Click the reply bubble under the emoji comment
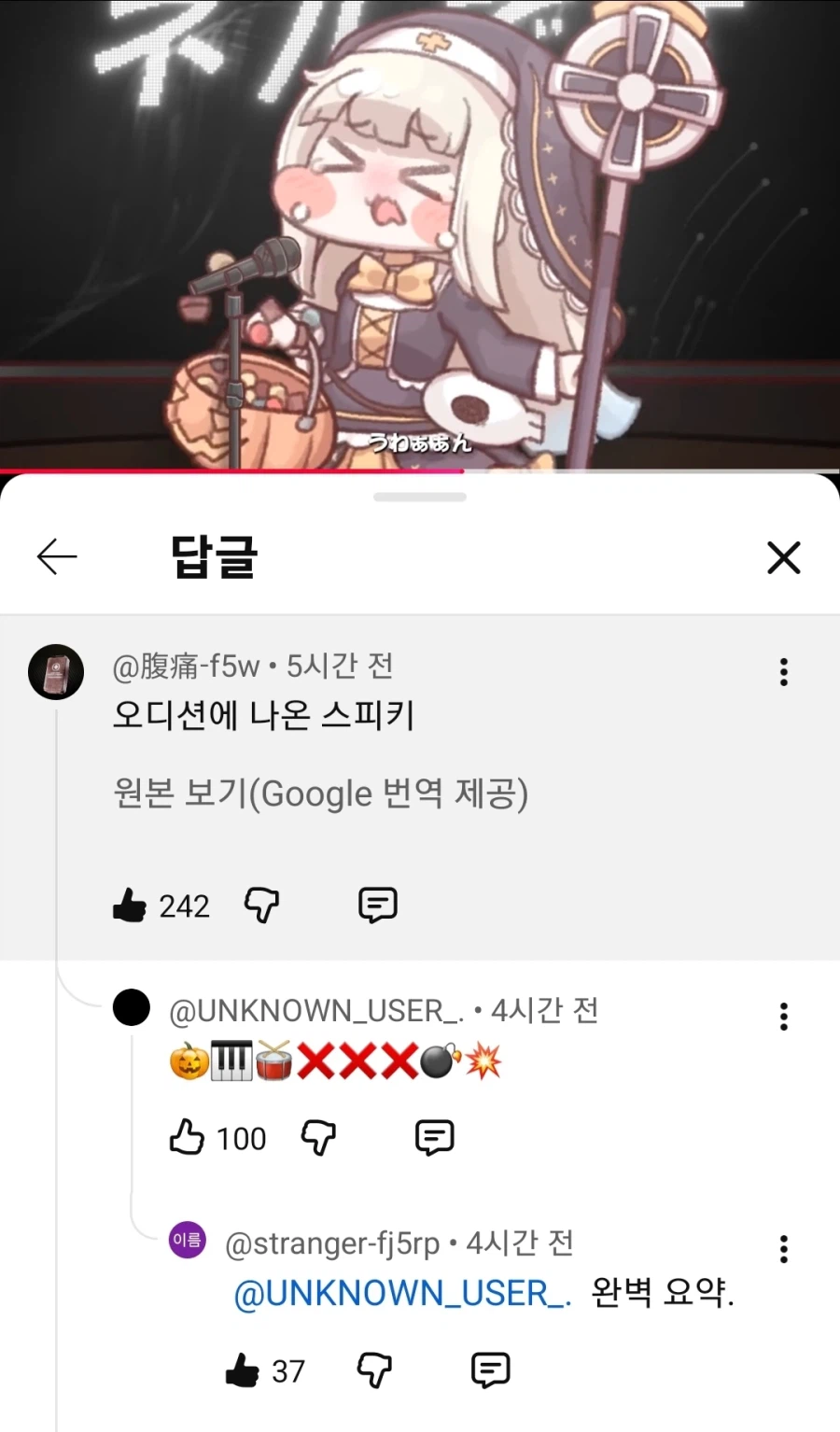840x1432 pixels. pyautogui.click(x=434, y=1137)
